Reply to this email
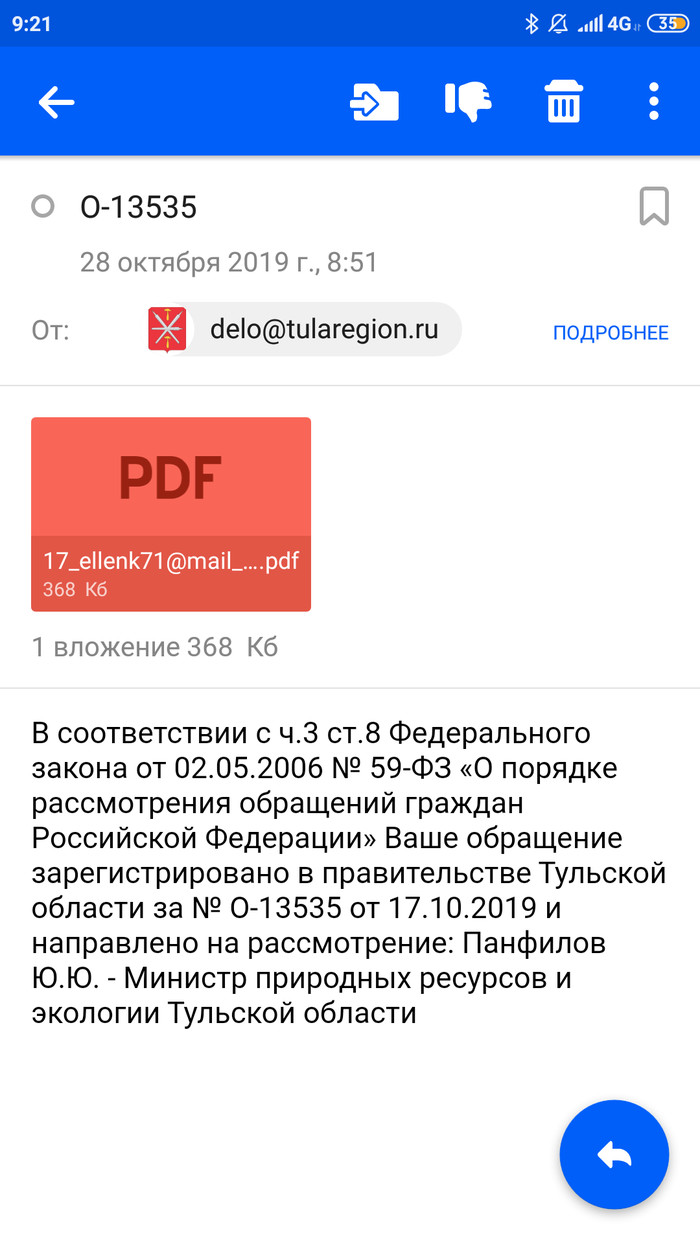 click(x=613, y=1155)
